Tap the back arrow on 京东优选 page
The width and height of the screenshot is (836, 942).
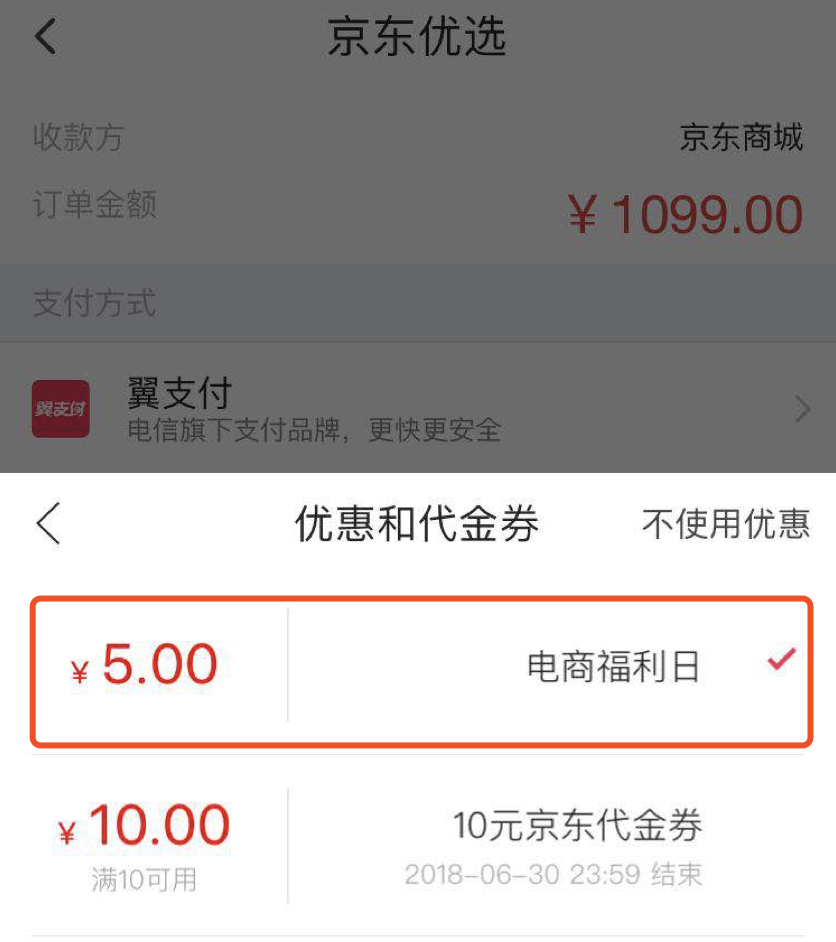44,36
